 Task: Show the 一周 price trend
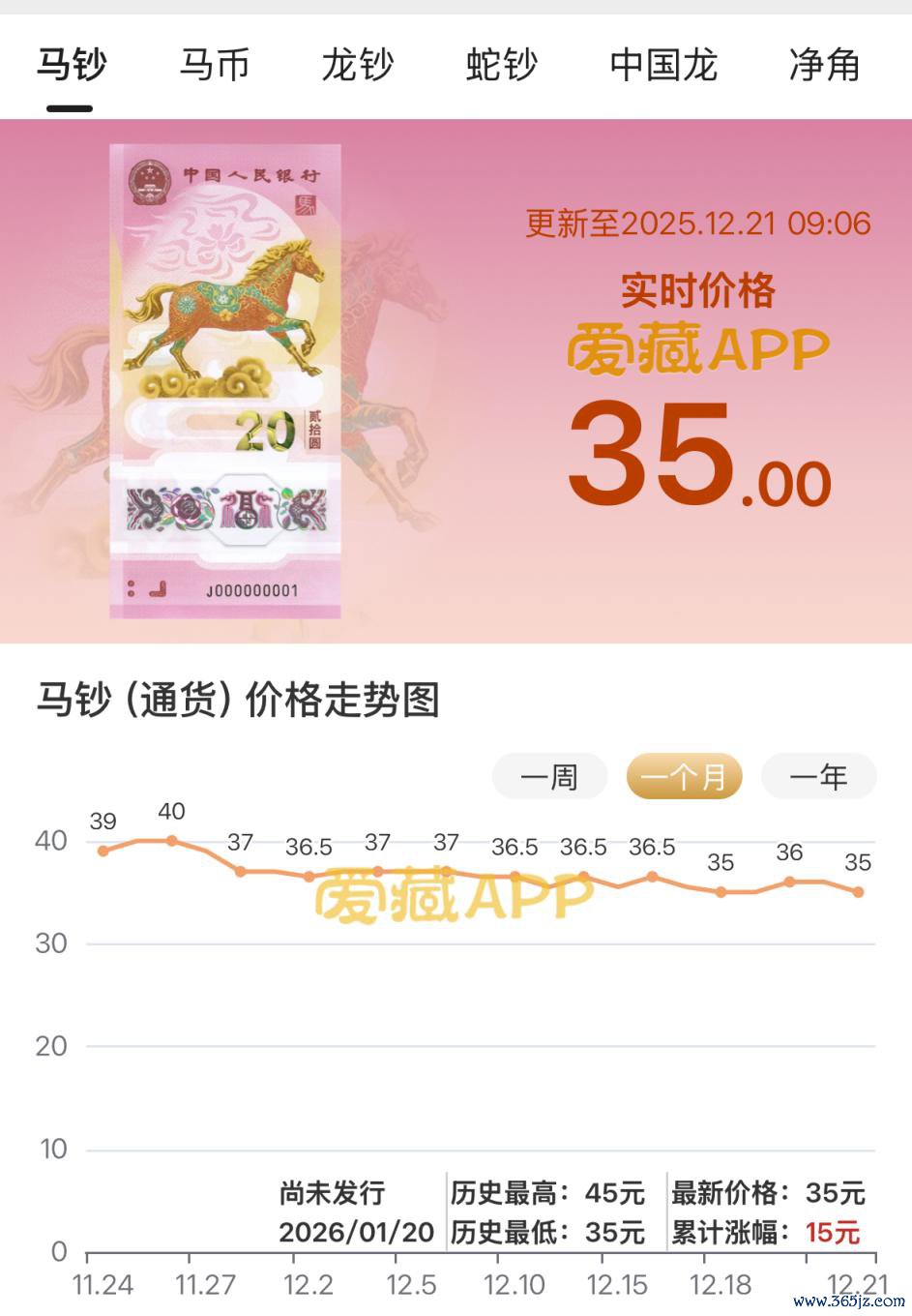pyautogui.click(x=549, y=777)
